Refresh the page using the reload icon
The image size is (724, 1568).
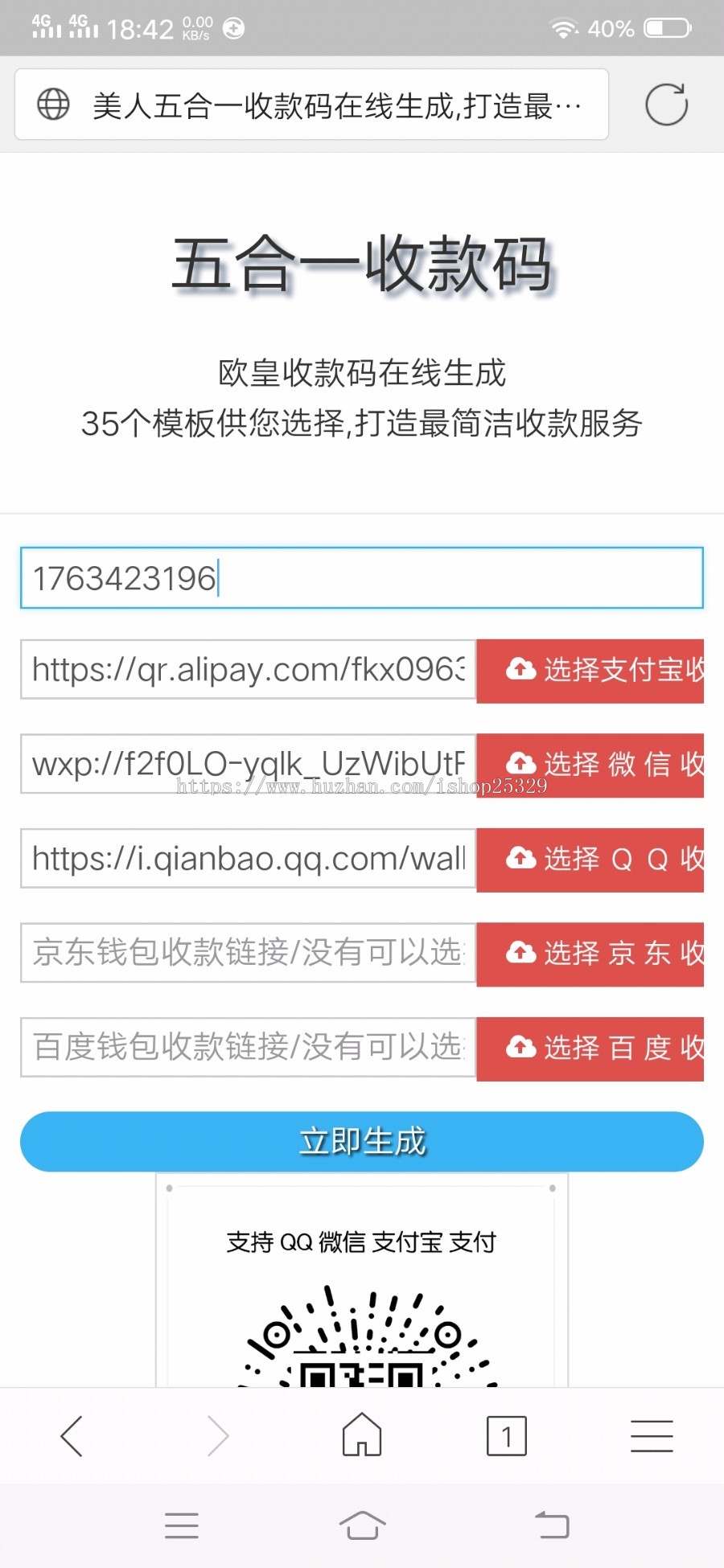[x=666, y=105]
